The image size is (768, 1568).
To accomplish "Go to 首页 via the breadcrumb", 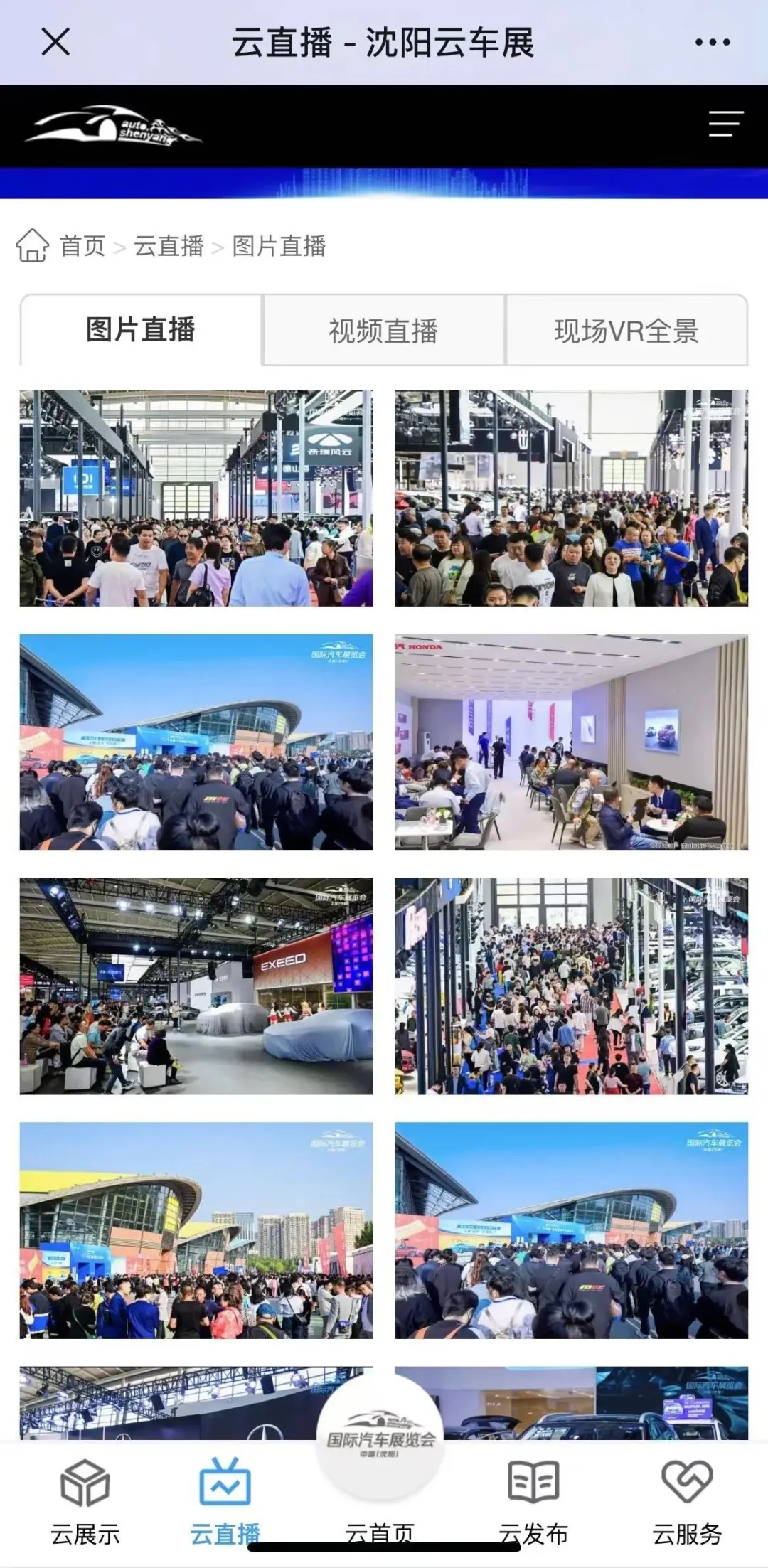I will (82, 246).
